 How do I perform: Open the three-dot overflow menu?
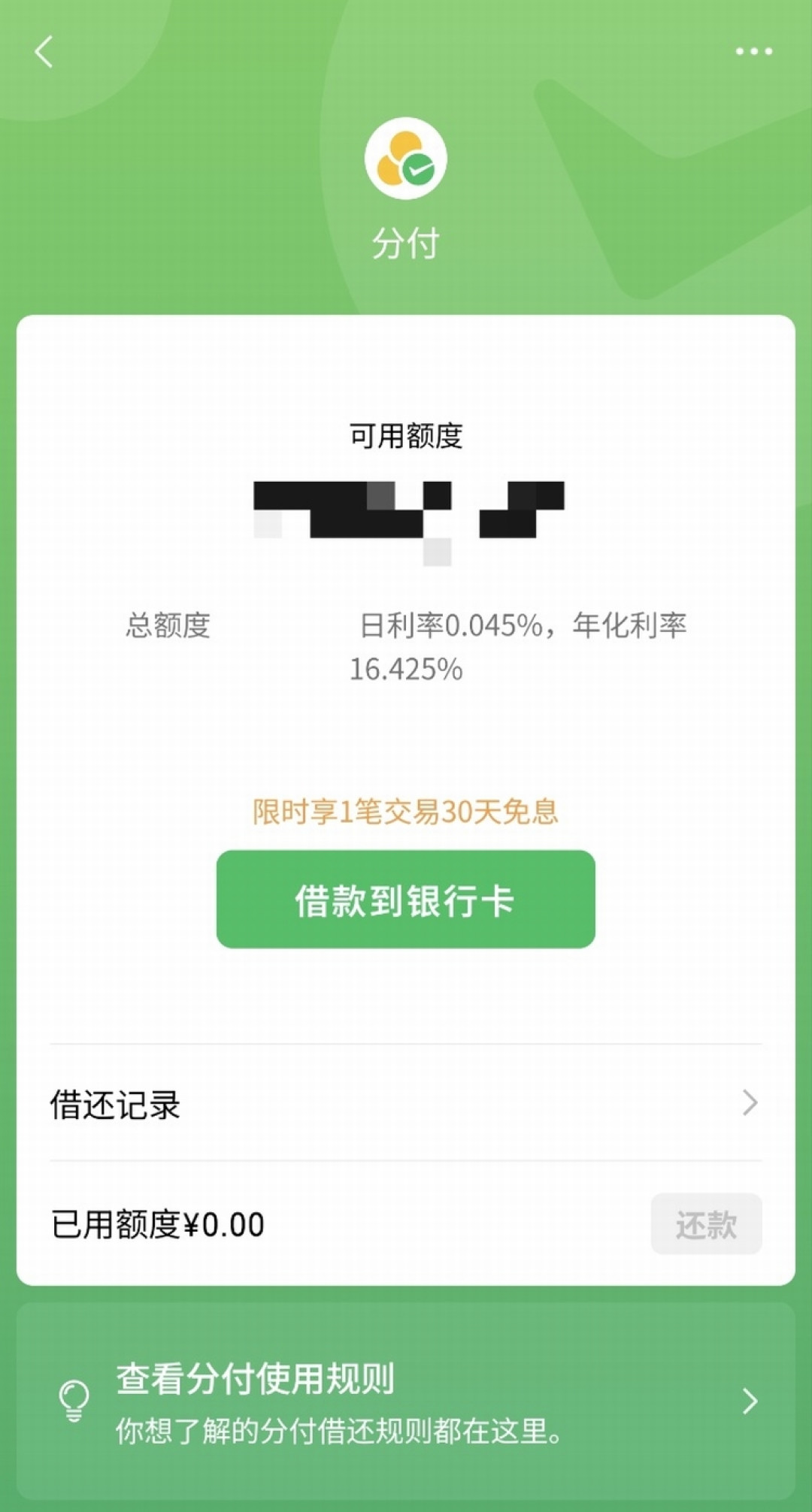[753, 51]
